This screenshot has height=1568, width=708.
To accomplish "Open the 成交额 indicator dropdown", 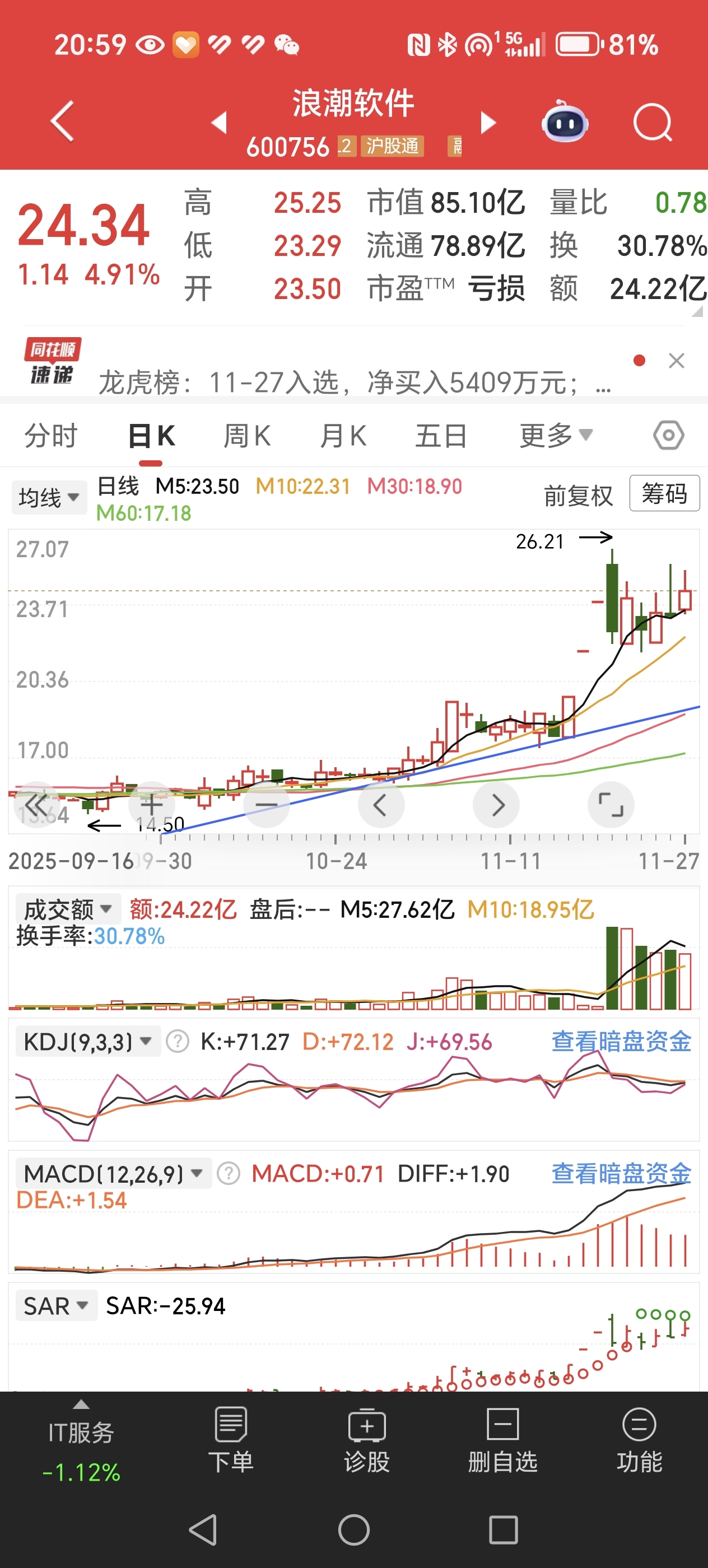I will 64,909.
